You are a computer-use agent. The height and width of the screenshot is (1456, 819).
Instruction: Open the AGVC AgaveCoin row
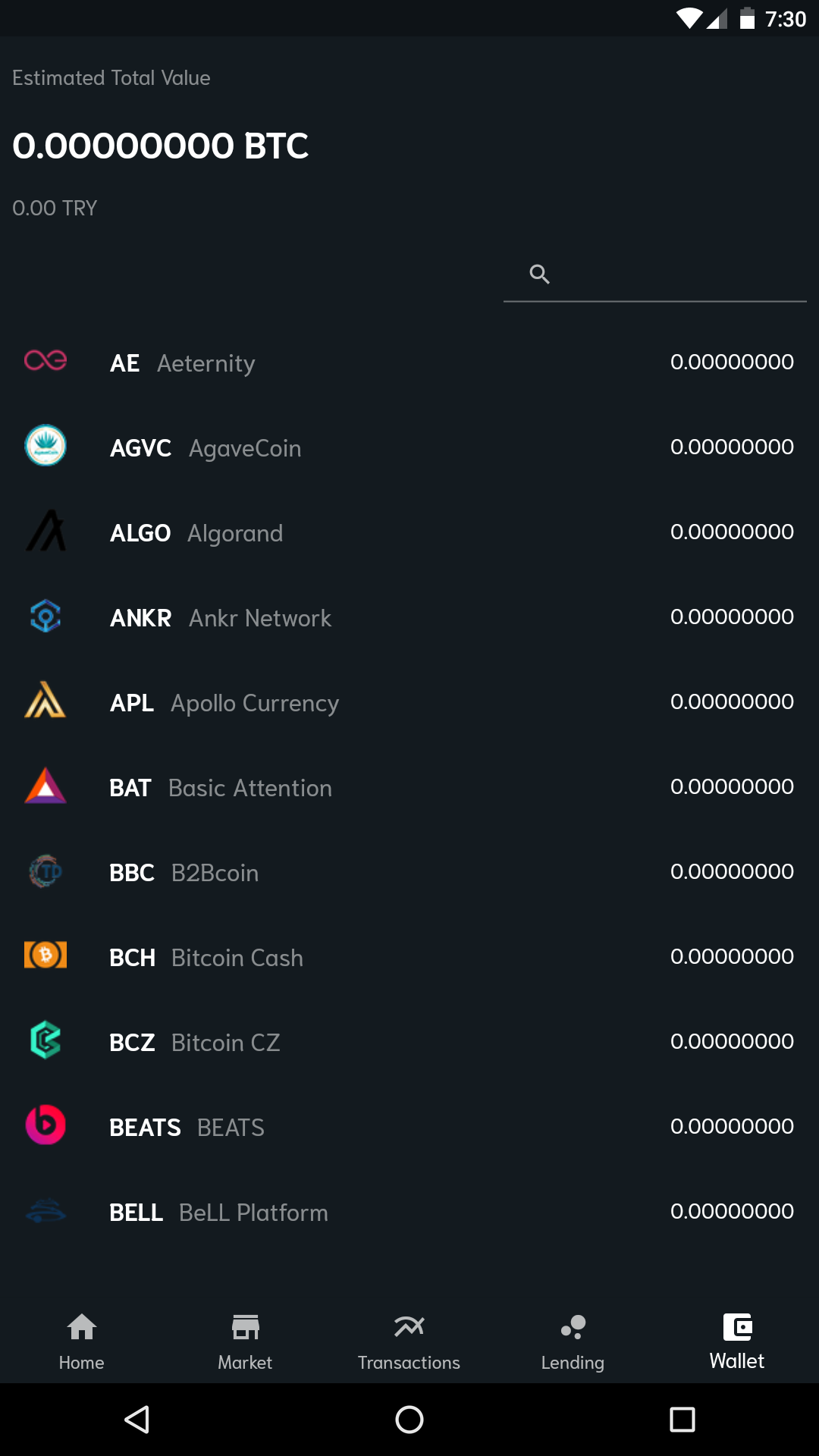[409, 447]
